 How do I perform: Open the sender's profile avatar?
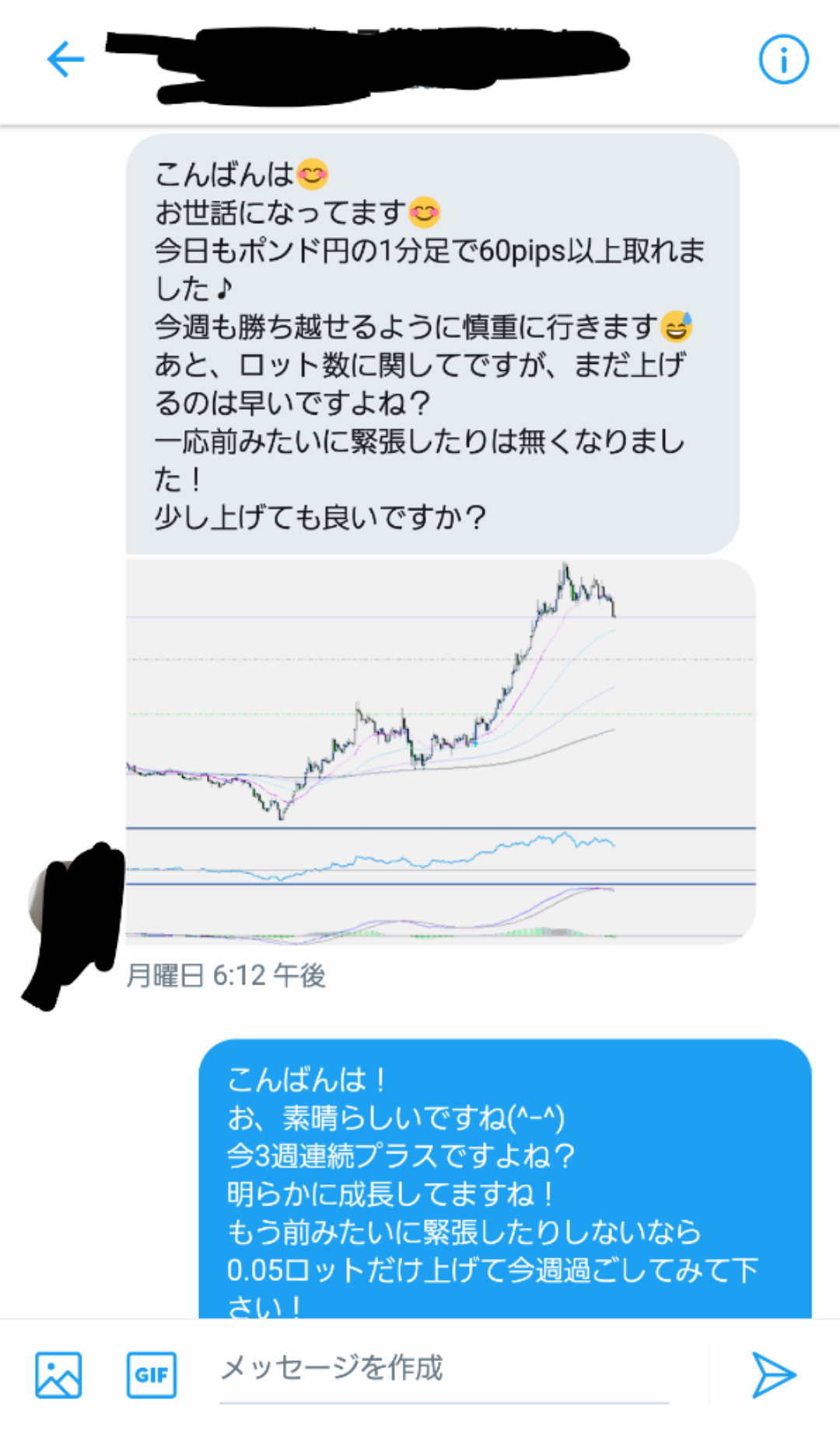point(74,922)
